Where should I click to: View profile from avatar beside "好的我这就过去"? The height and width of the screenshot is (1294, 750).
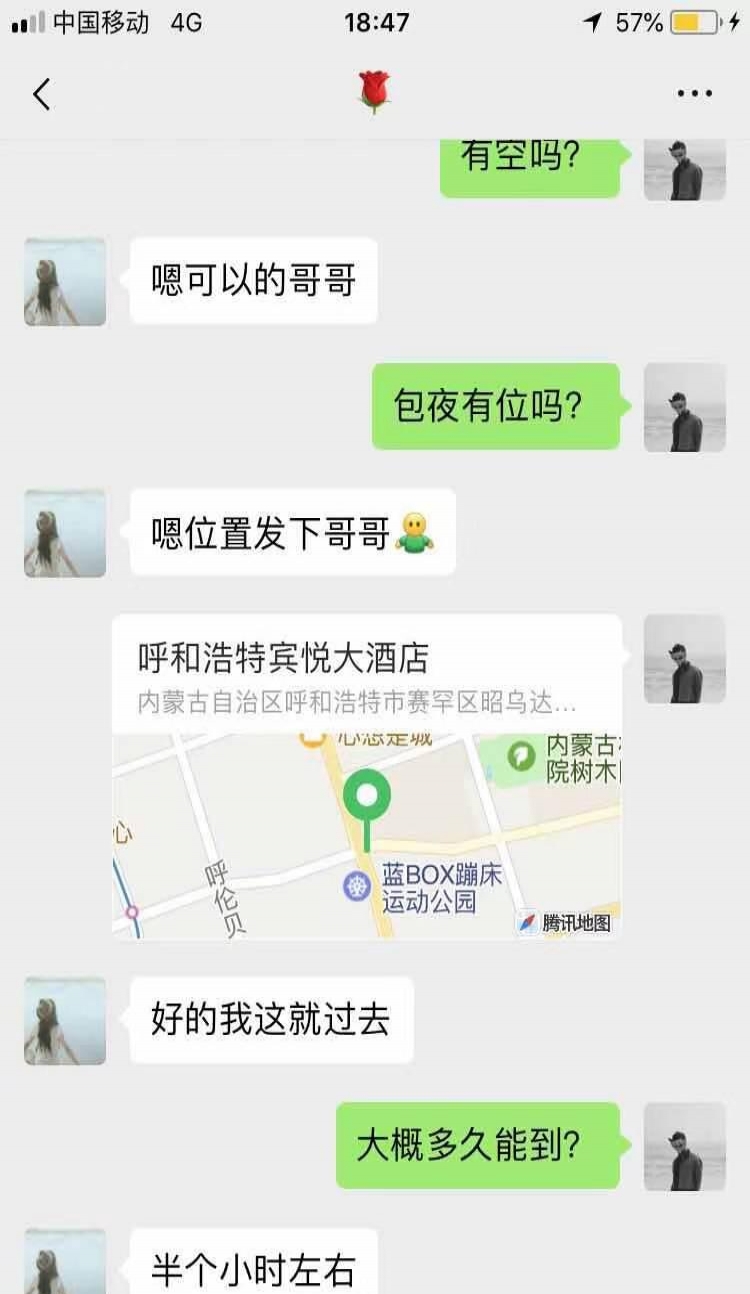(x=65, y=1020)
